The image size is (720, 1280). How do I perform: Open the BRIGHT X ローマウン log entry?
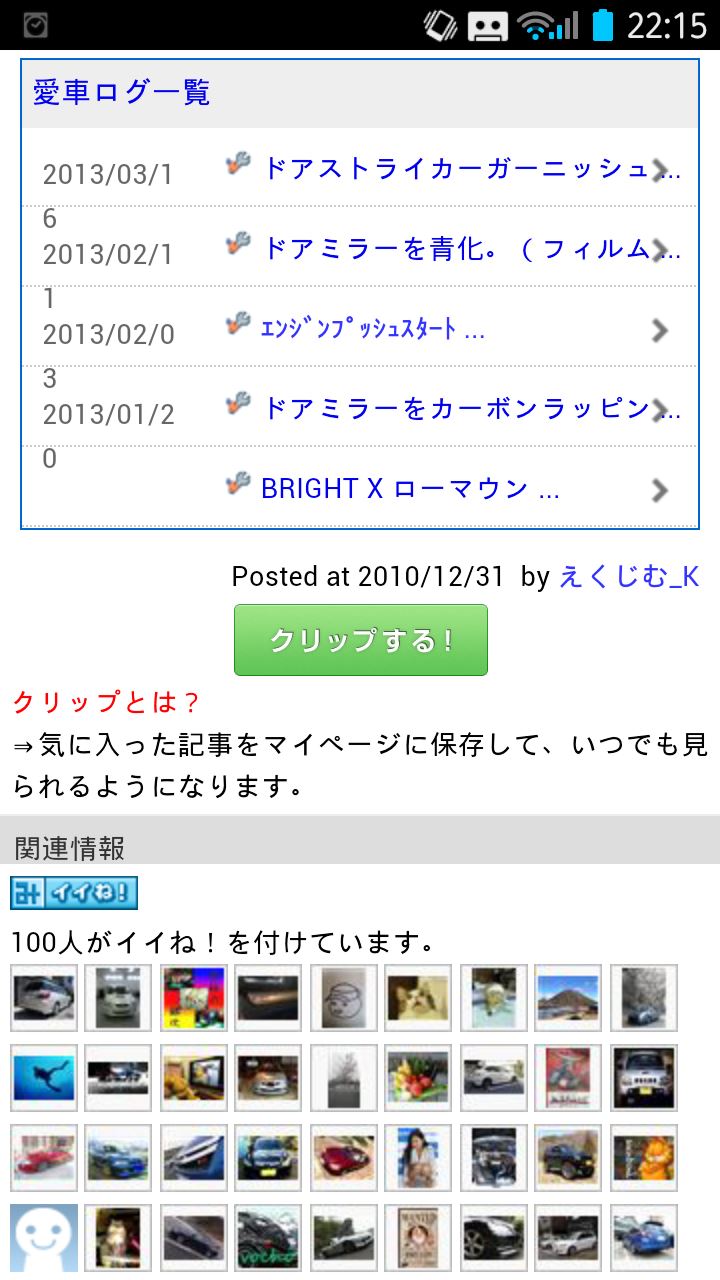[x=410, y=488]
